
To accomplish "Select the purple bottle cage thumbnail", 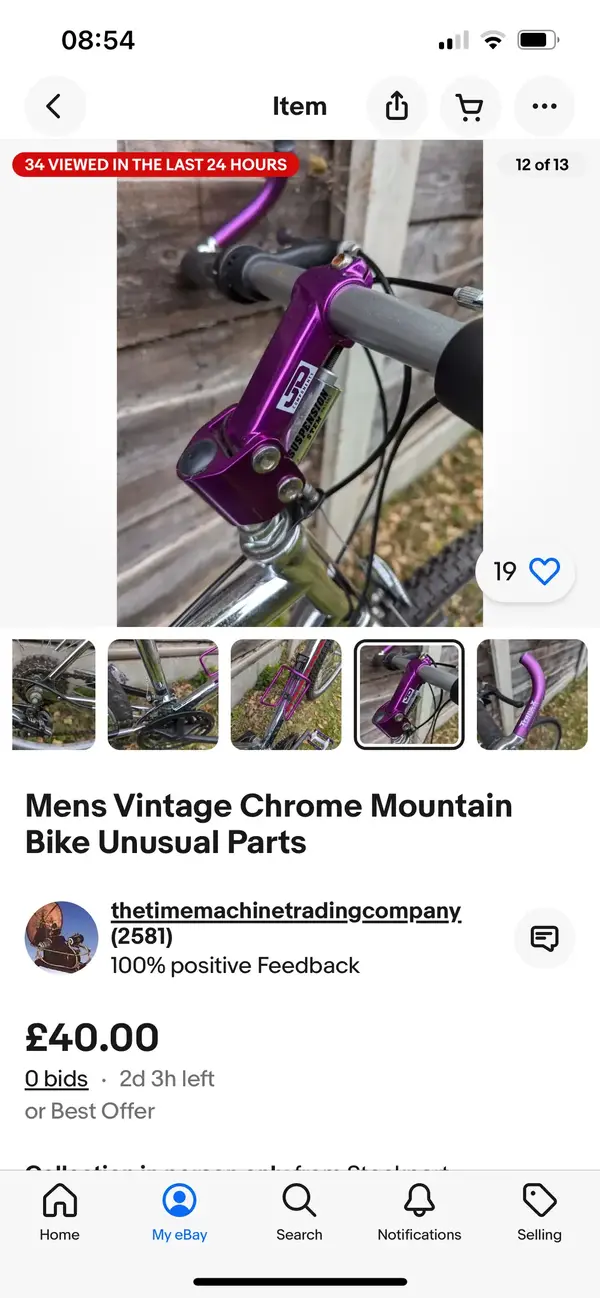I will point(286,695).
